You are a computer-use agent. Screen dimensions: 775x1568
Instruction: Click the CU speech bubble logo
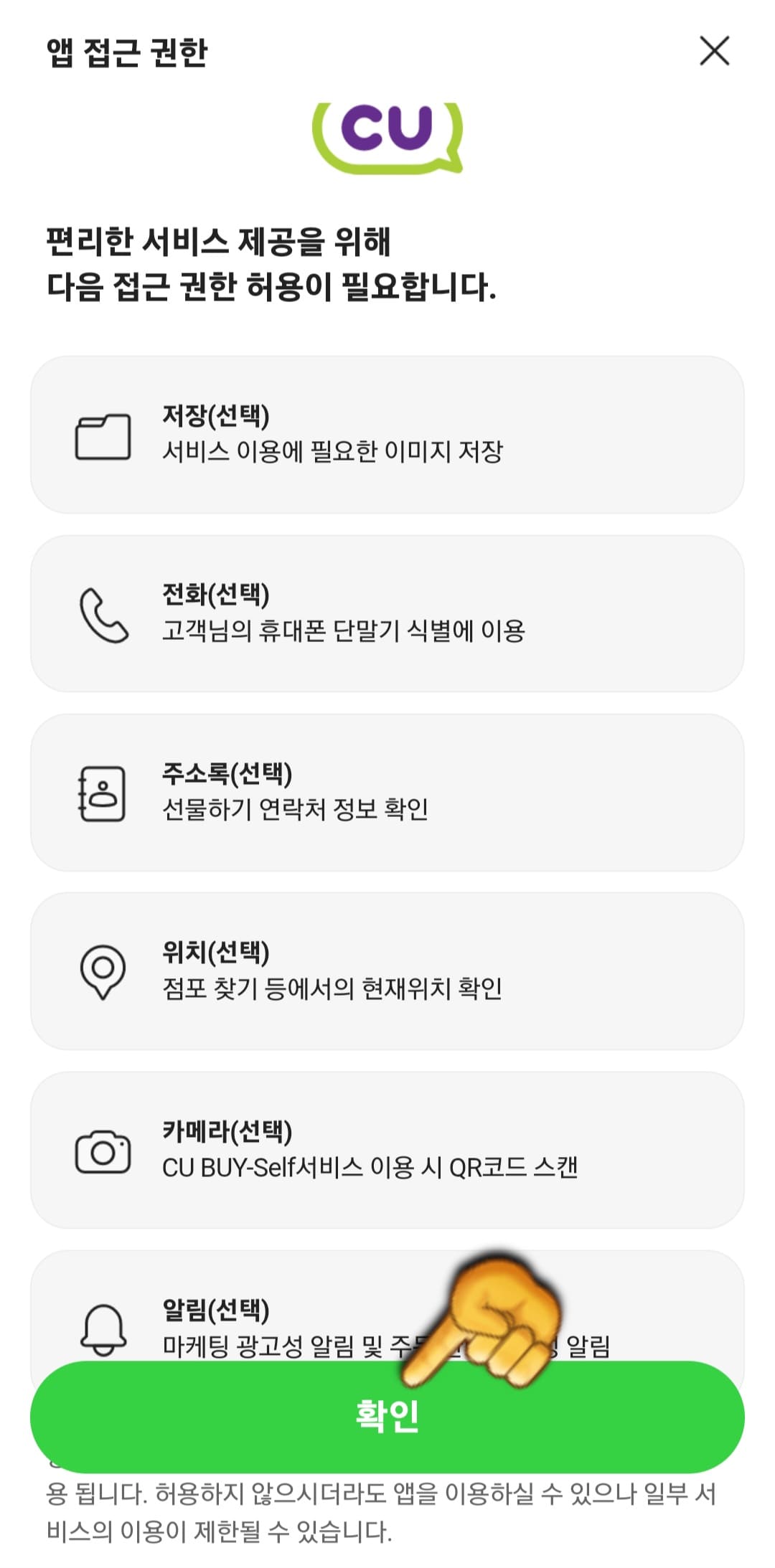(387, 135)
